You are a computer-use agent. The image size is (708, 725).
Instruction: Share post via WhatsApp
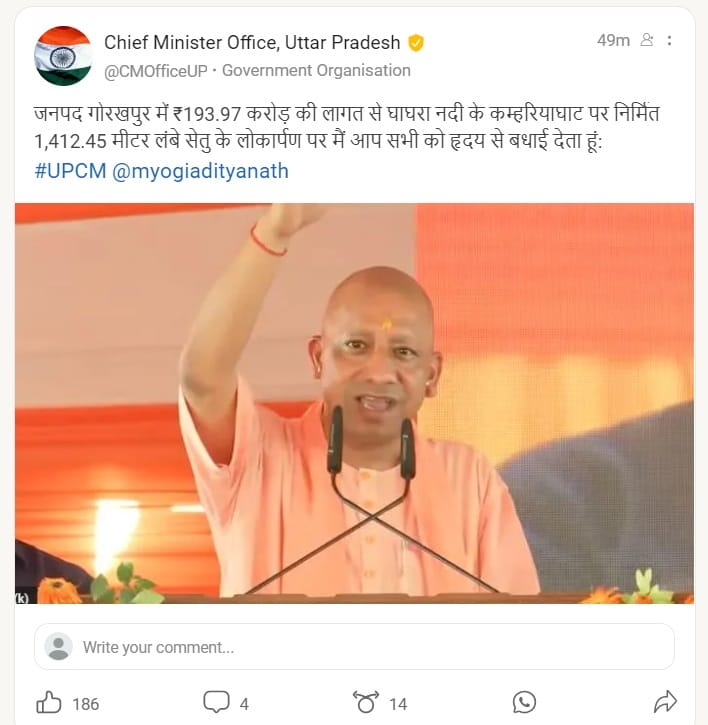[x=524, y=703]
